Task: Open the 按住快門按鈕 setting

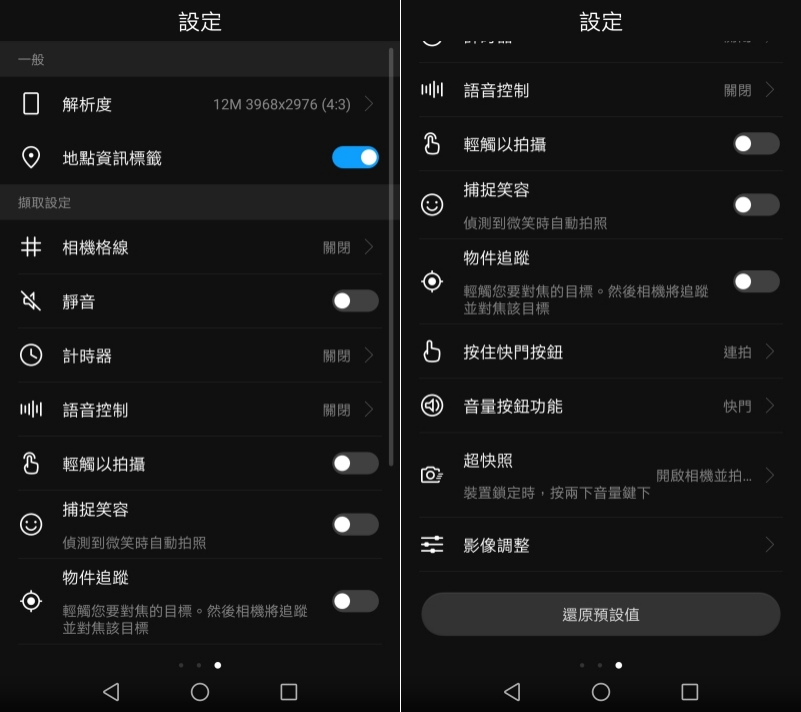Action: 600,352
